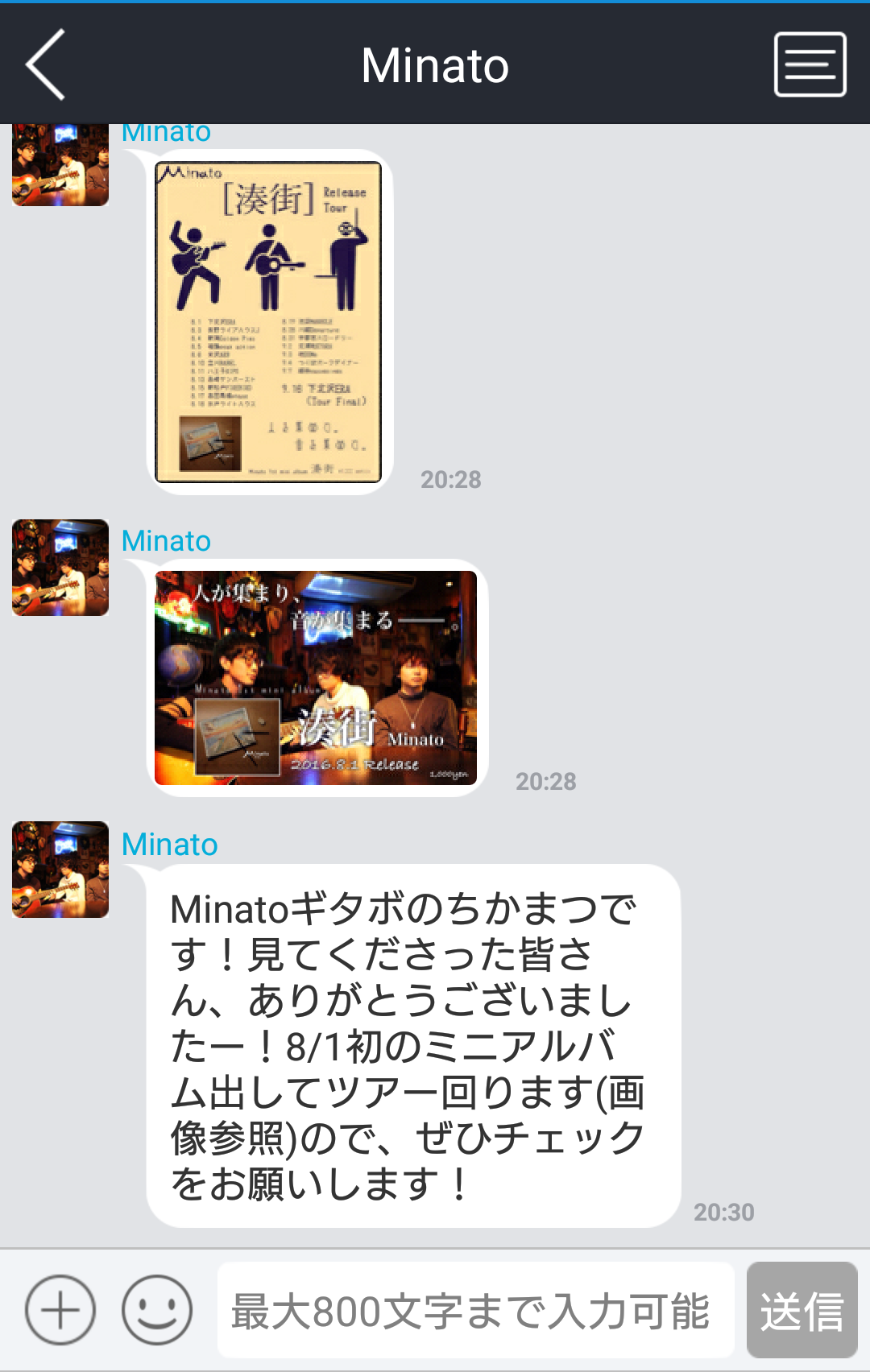View the 2016.8.1 Release band photo
Viewport: 870px width, 1372px height.
tap(316, 678)
